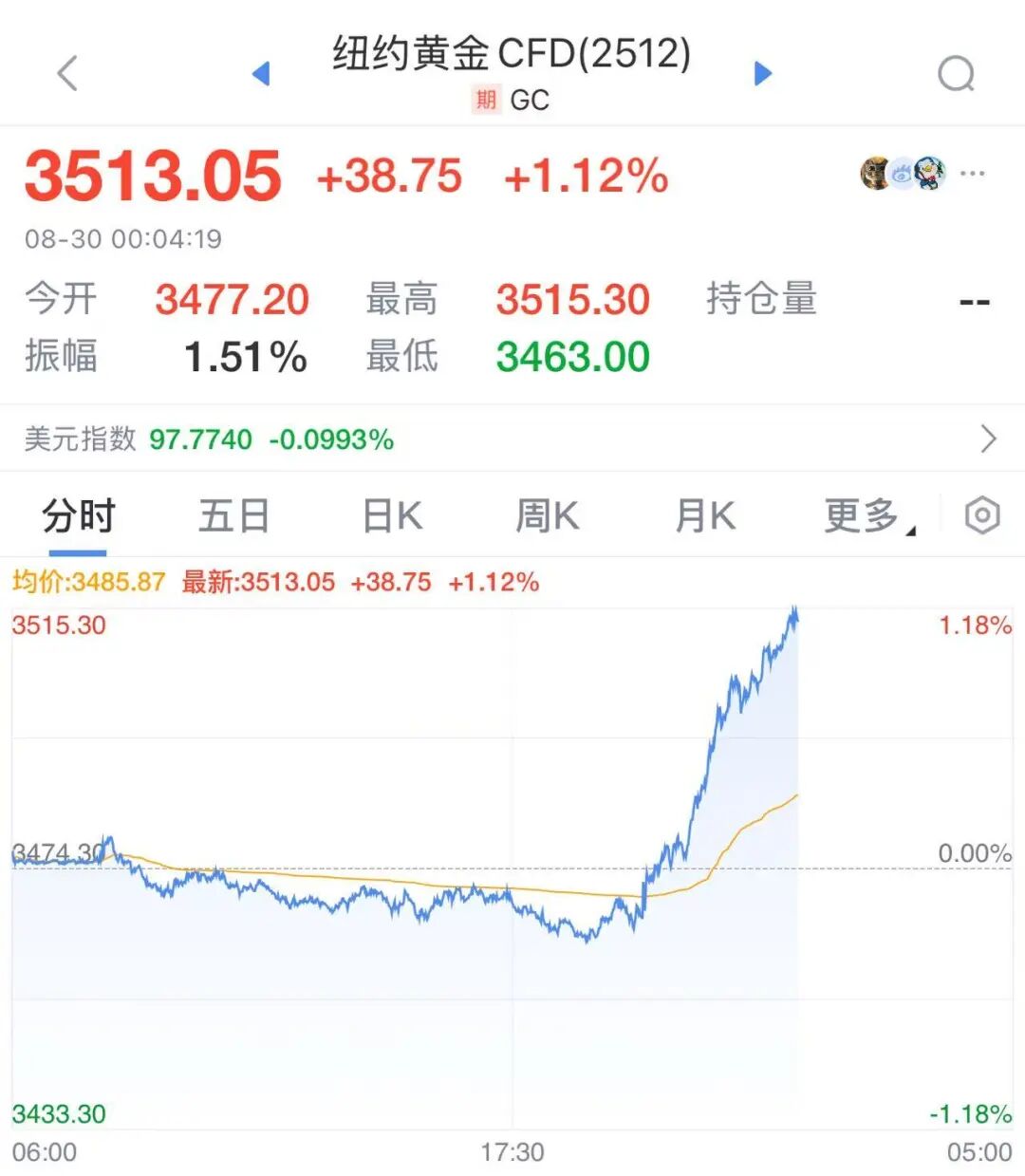This screenshot has width=1025, height=1176.
Task: Switch to the next contract with the right triangle
Action: [x=763, y=73]
